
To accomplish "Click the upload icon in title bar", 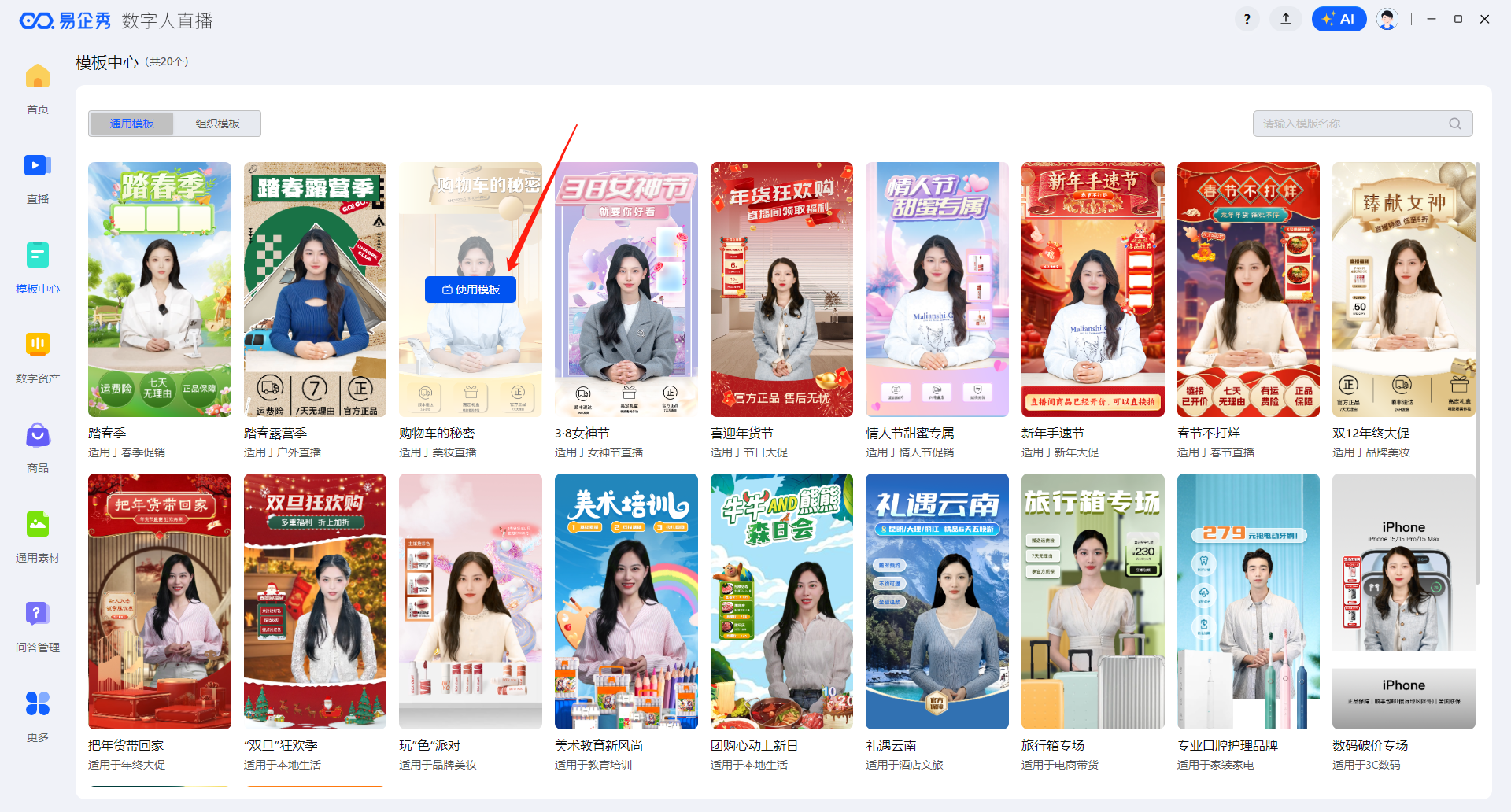I will [1286, 20].
